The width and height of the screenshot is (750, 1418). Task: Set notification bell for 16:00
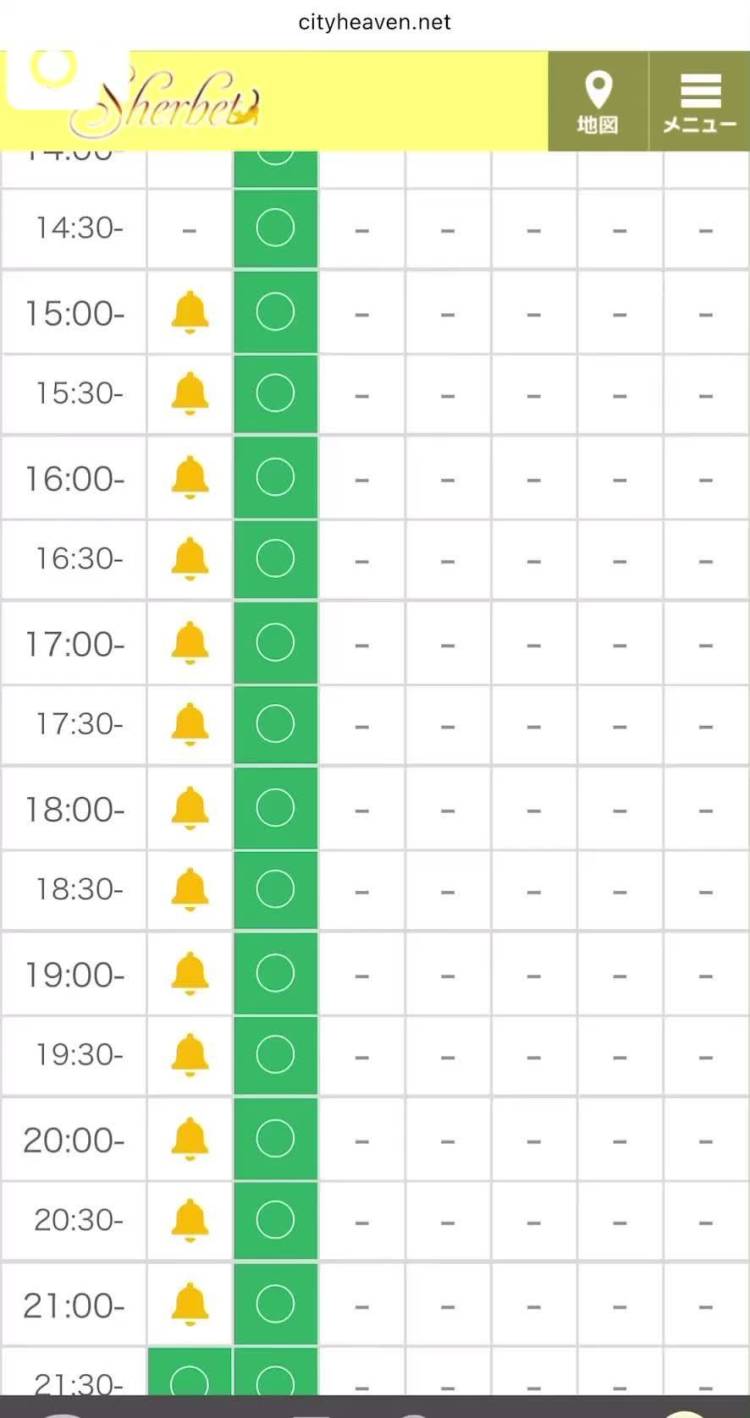190,477
